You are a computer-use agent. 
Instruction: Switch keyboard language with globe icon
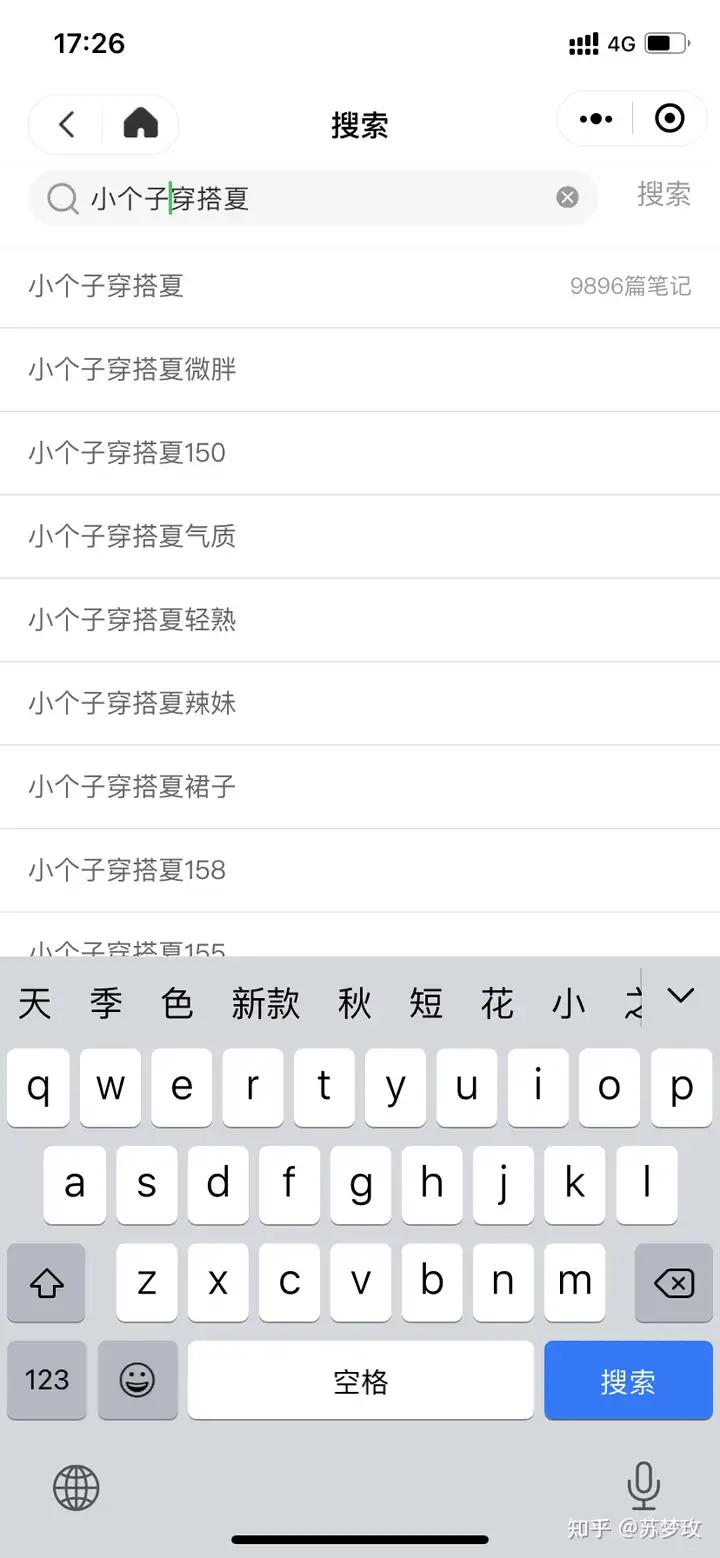(x=76, y=1487)
